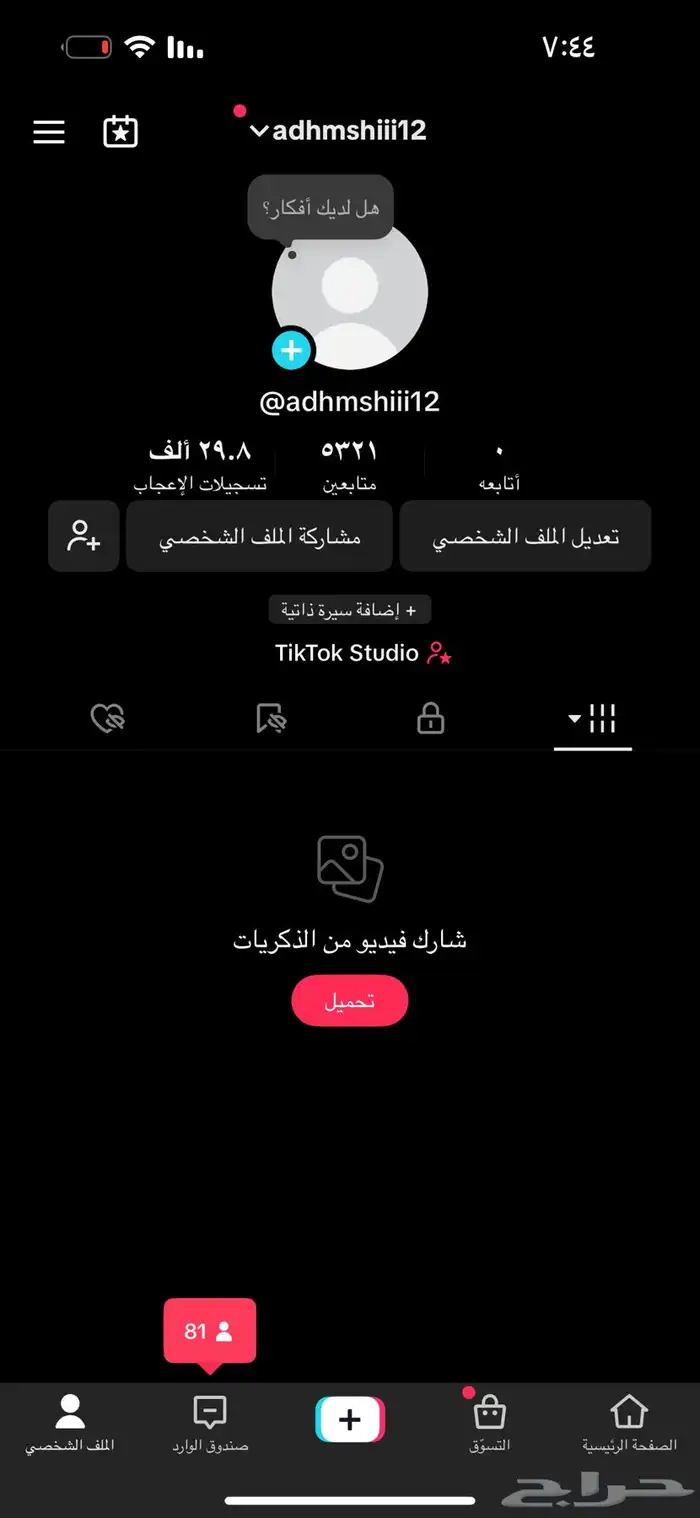Viewport: 700px width, 1518px height.
Task: Open صندوق الوارد inbox tab
Action: pos(210,1424)
